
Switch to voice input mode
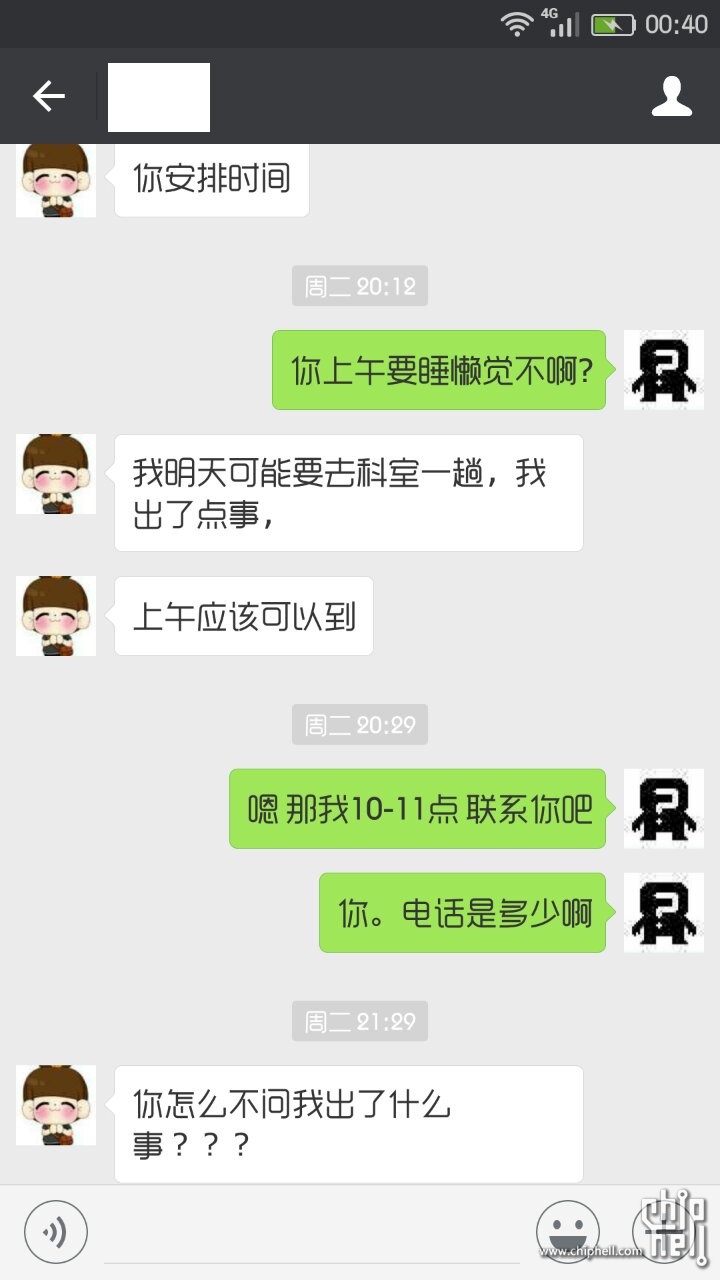click(56, 1231)
